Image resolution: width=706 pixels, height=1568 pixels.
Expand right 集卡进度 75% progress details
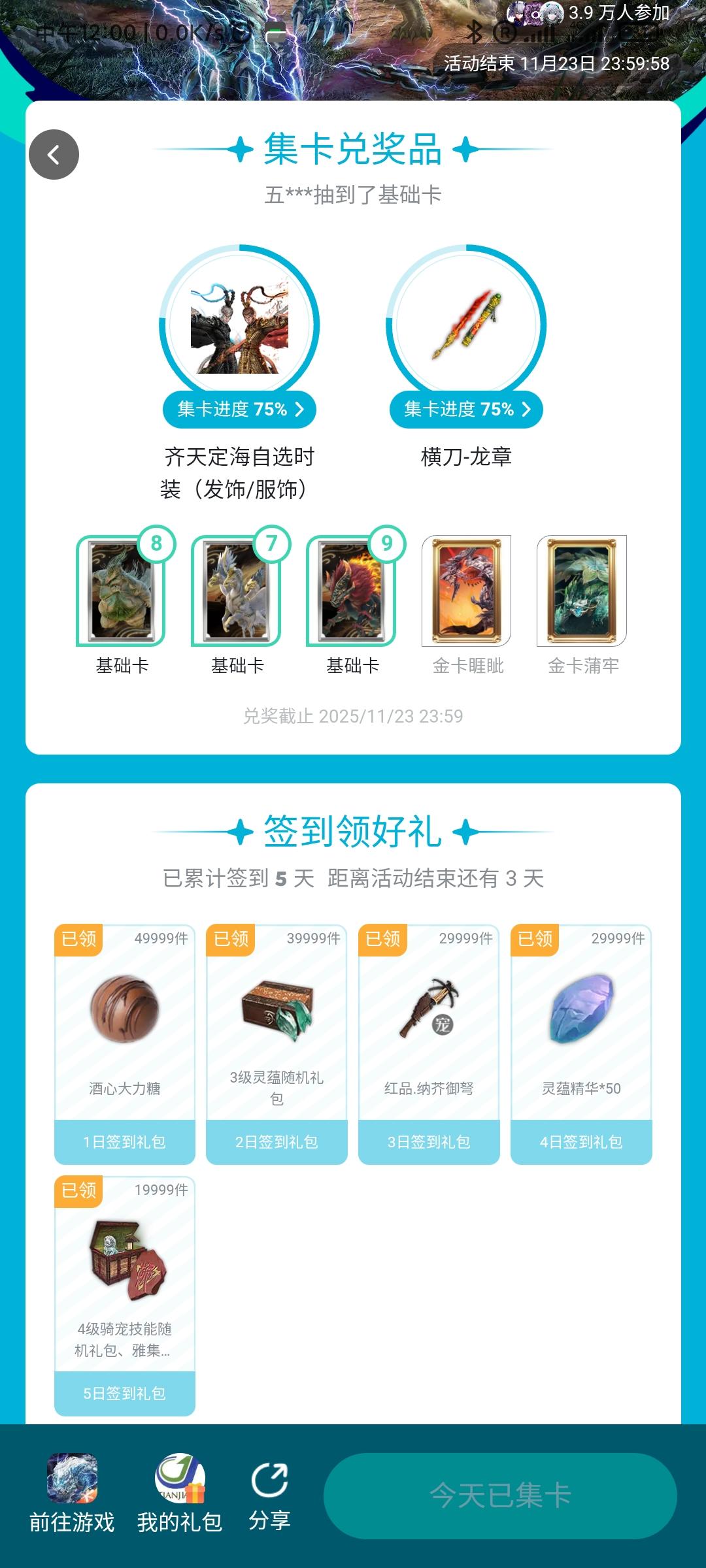pos(465,410)
